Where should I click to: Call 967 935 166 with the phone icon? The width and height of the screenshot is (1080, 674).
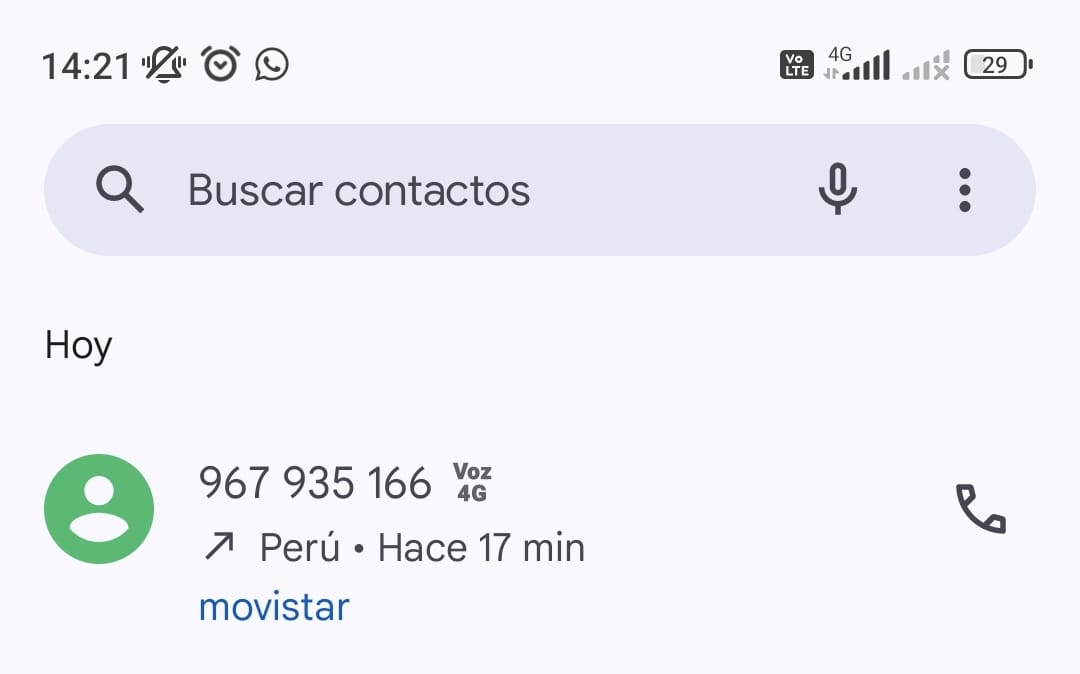(x=980, y=509)
